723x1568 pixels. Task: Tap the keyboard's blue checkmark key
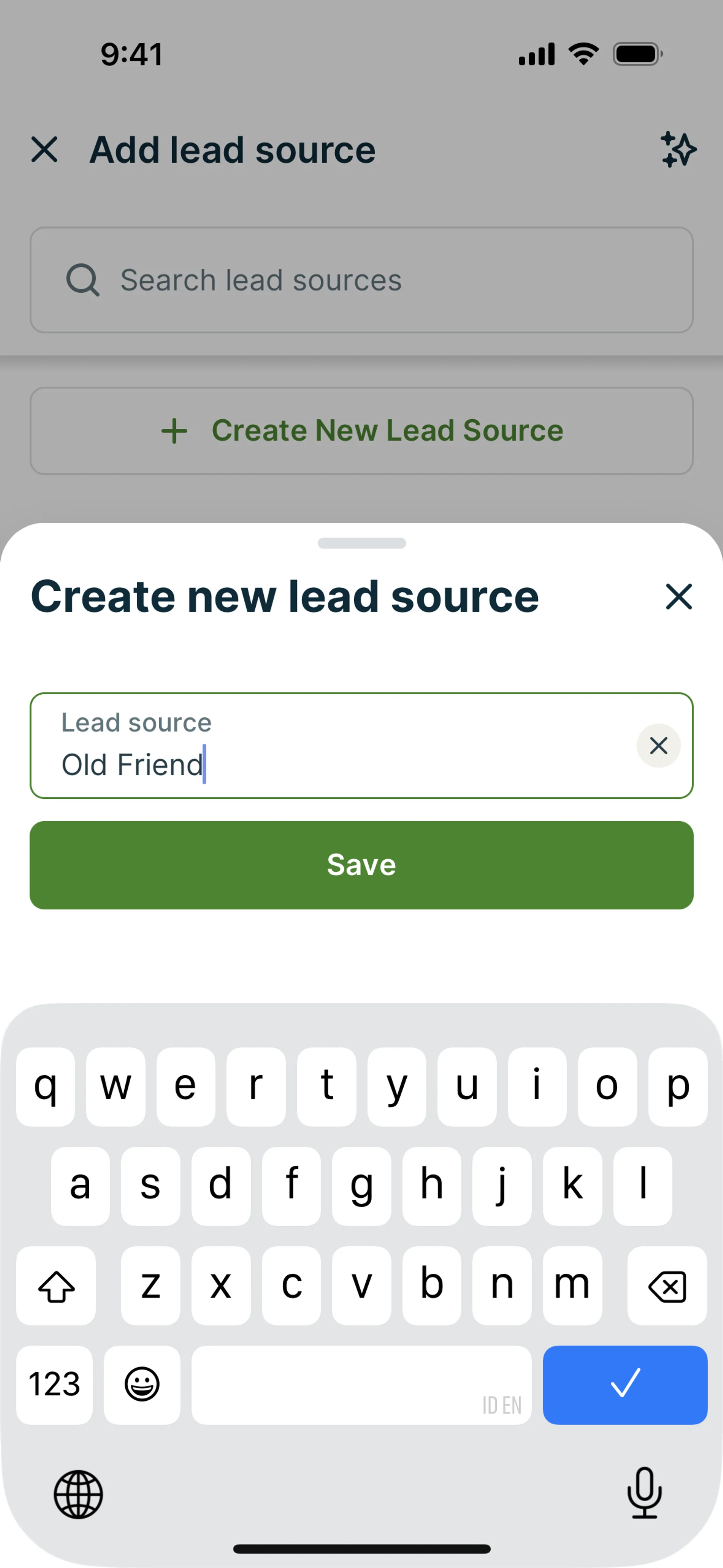624,1385
